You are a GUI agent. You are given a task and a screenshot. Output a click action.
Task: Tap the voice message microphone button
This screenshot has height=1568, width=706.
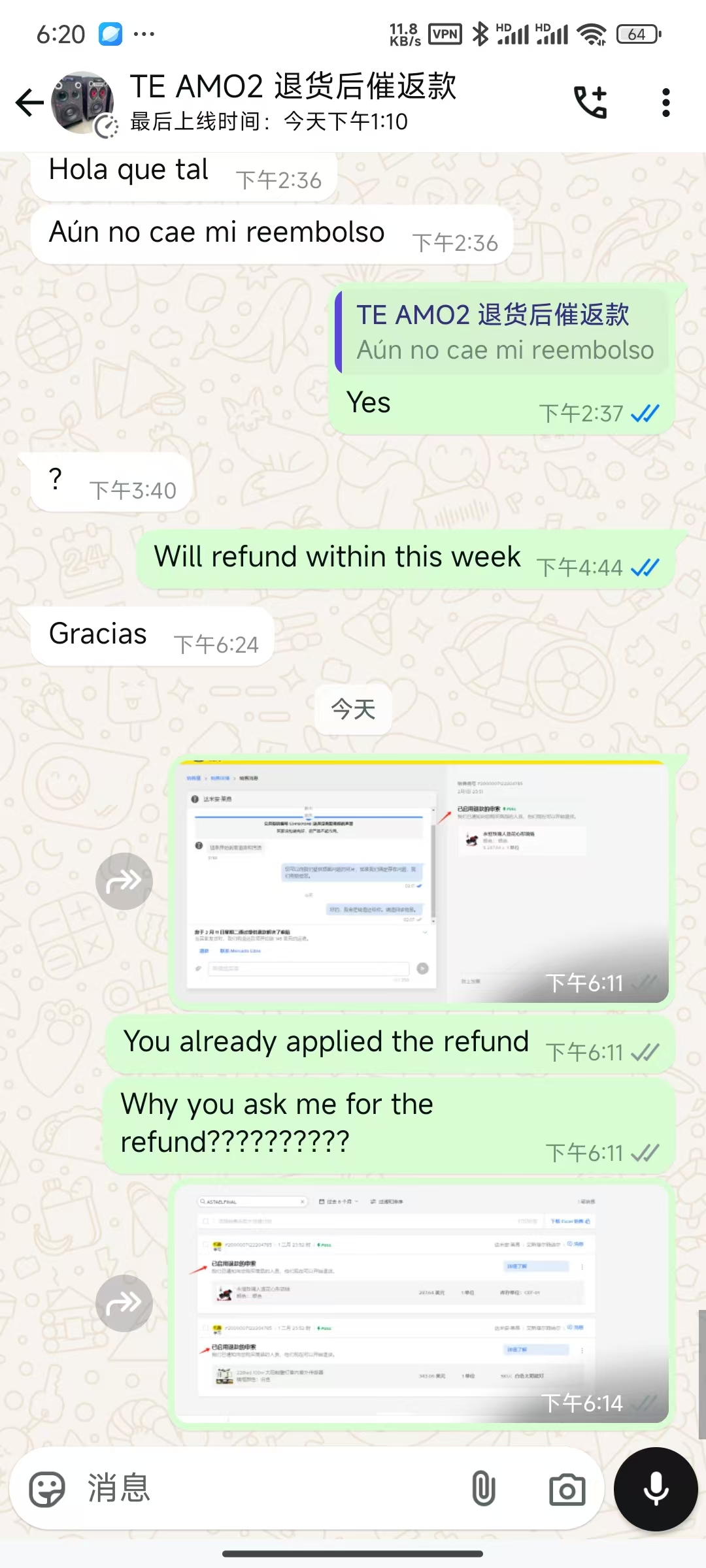pos(656,1489)
